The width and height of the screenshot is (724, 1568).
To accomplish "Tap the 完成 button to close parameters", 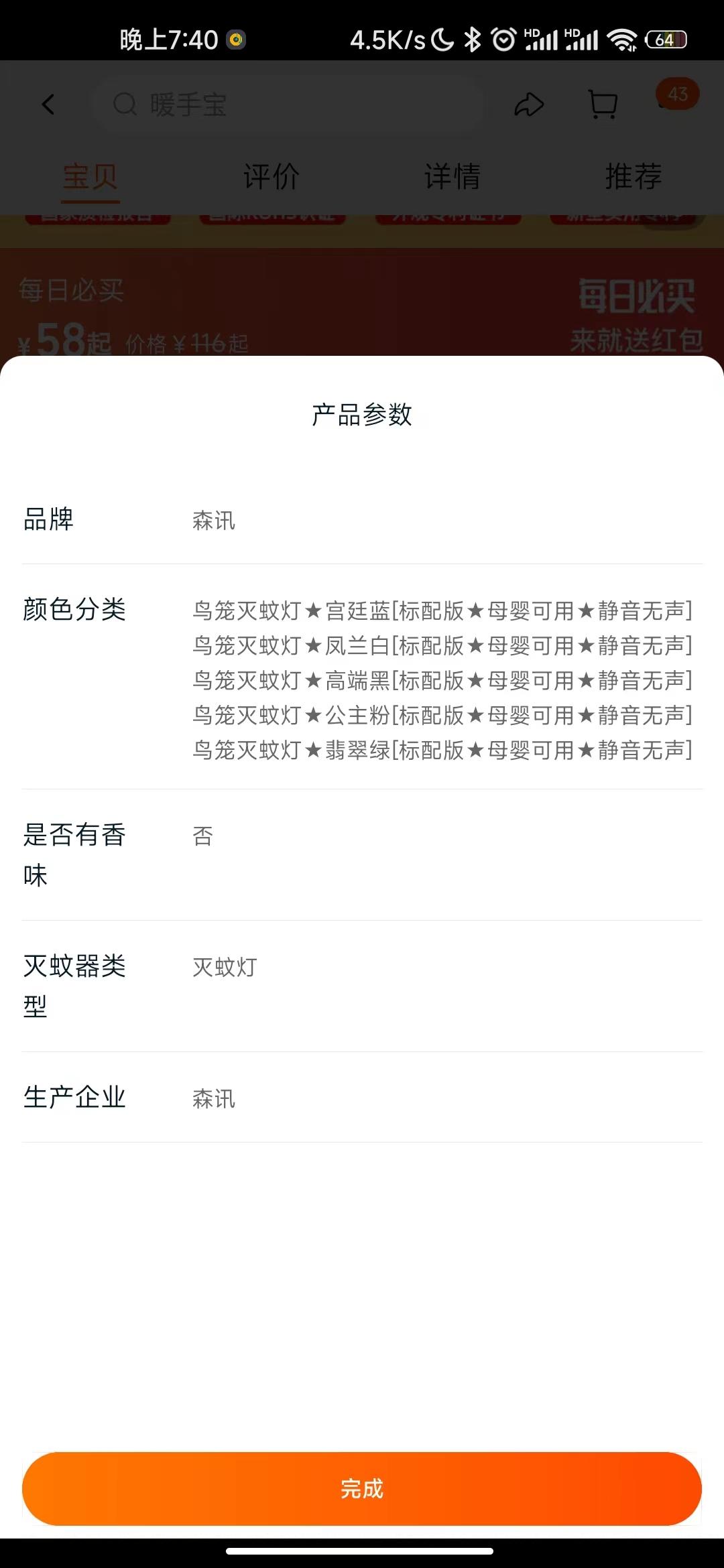I will click(x=362, y=1488).
